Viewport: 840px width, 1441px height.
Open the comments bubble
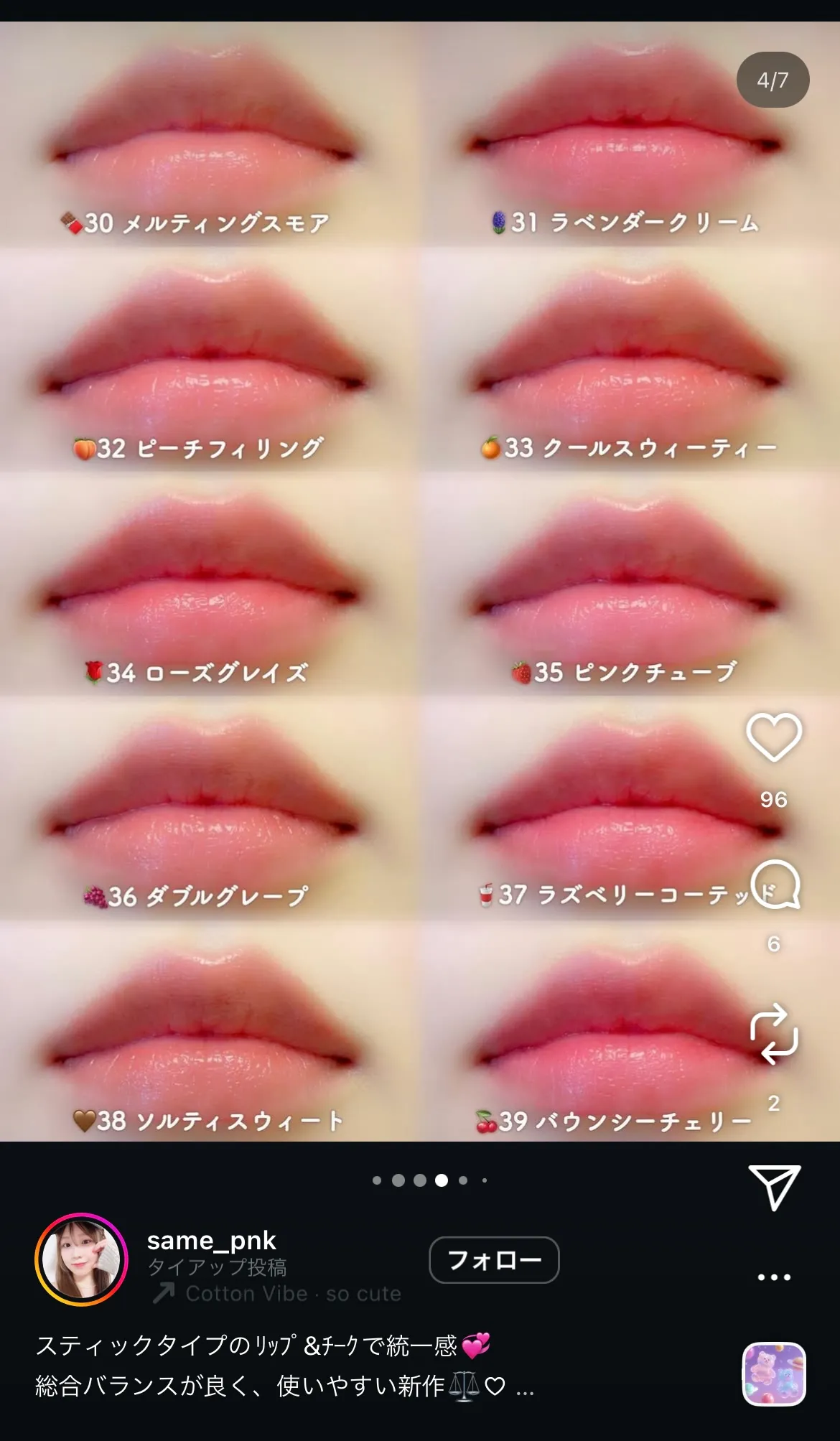pos(775,885)
